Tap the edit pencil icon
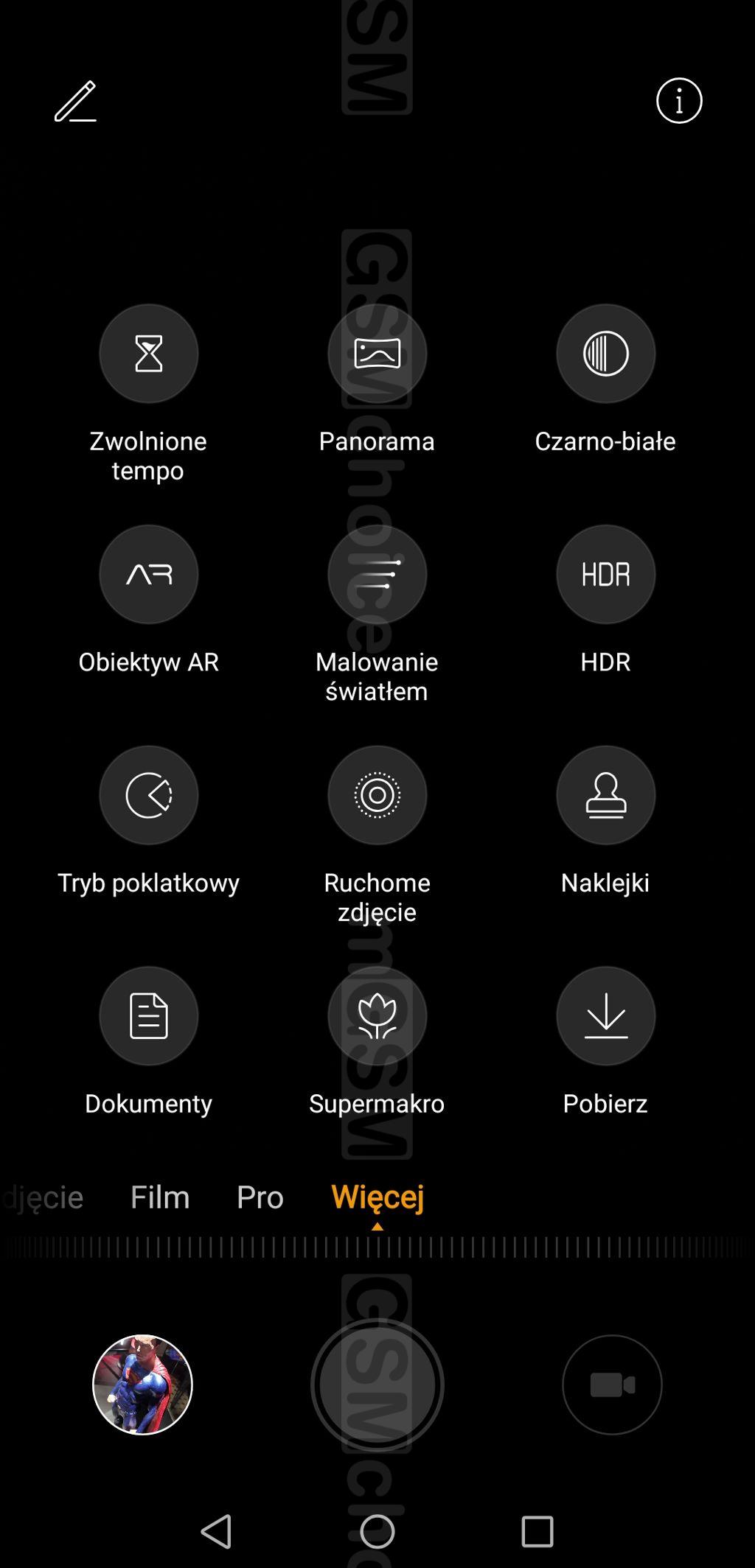The width and height of the screenshot is (755, 1568). [75, 101]
